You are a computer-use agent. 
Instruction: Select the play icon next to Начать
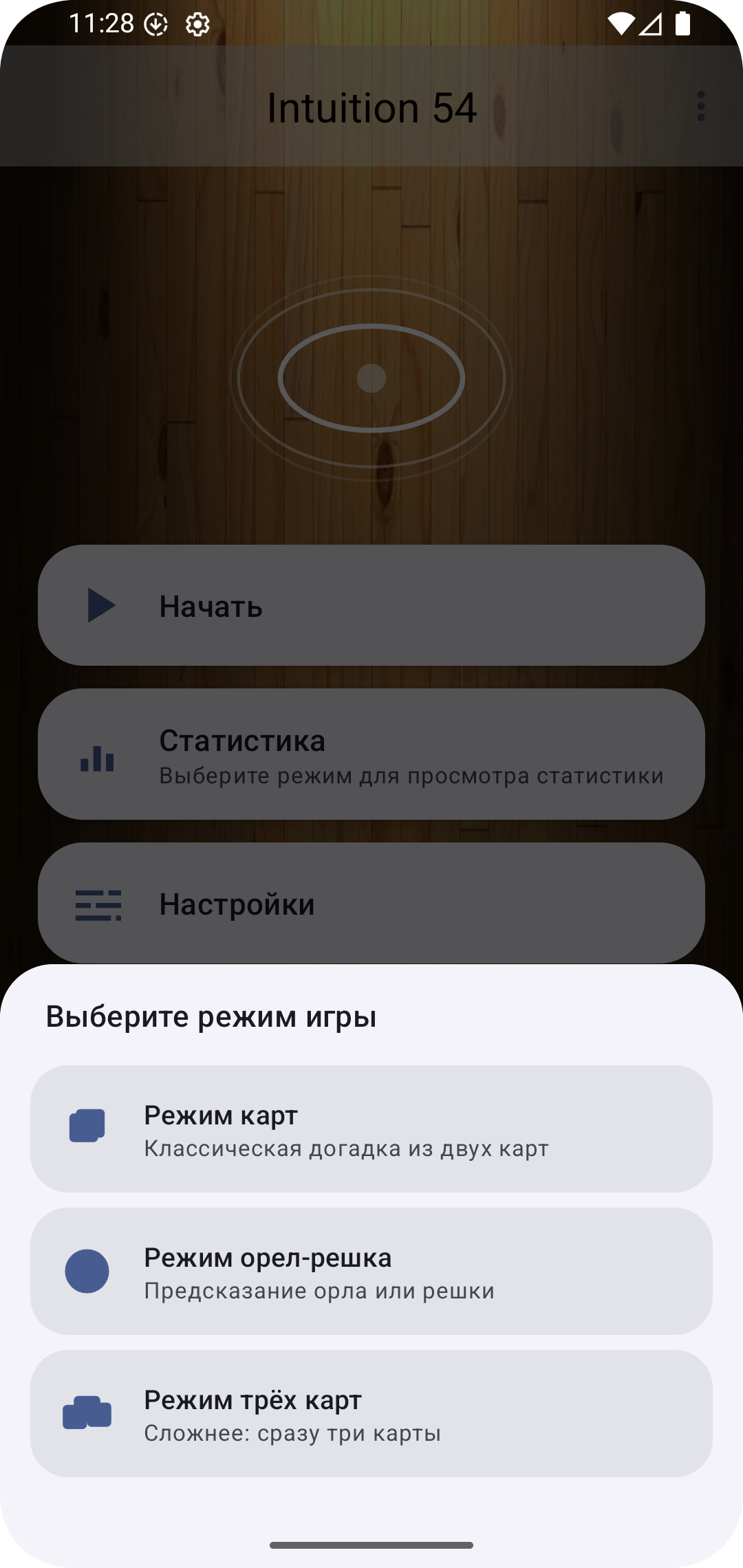tap(100, 605)
